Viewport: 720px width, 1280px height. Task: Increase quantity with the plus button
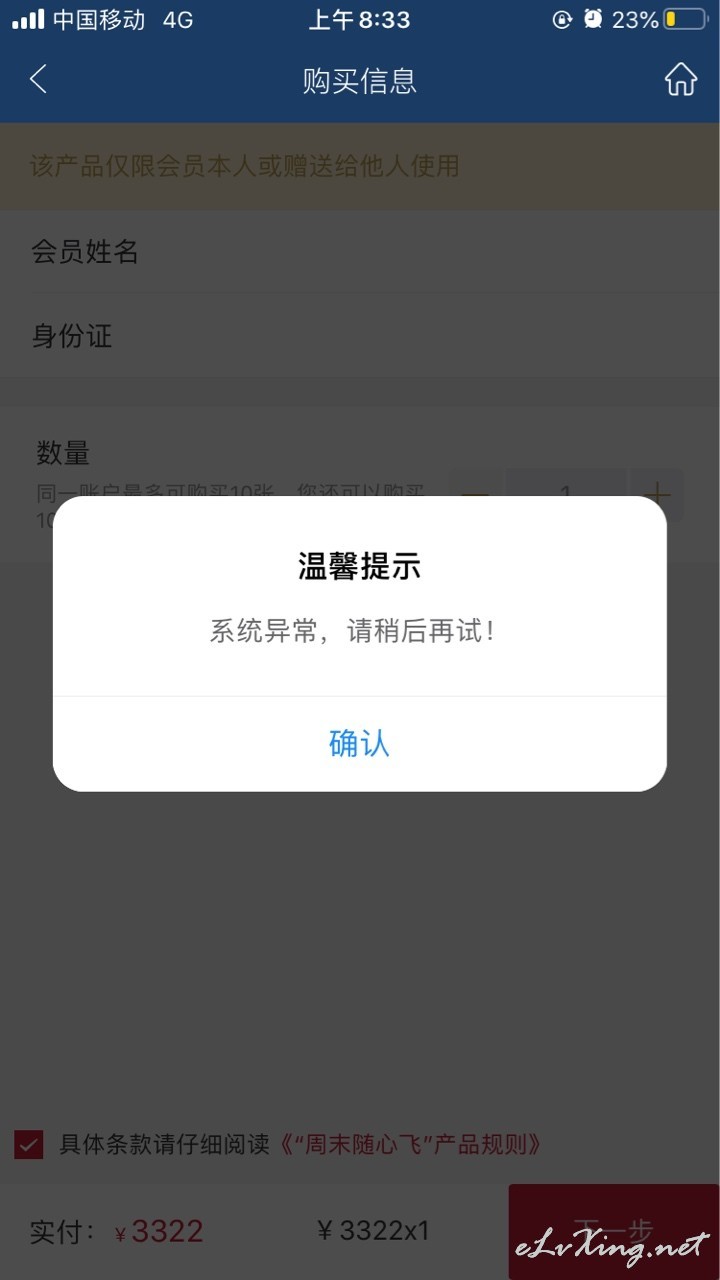tap(657, 494)
